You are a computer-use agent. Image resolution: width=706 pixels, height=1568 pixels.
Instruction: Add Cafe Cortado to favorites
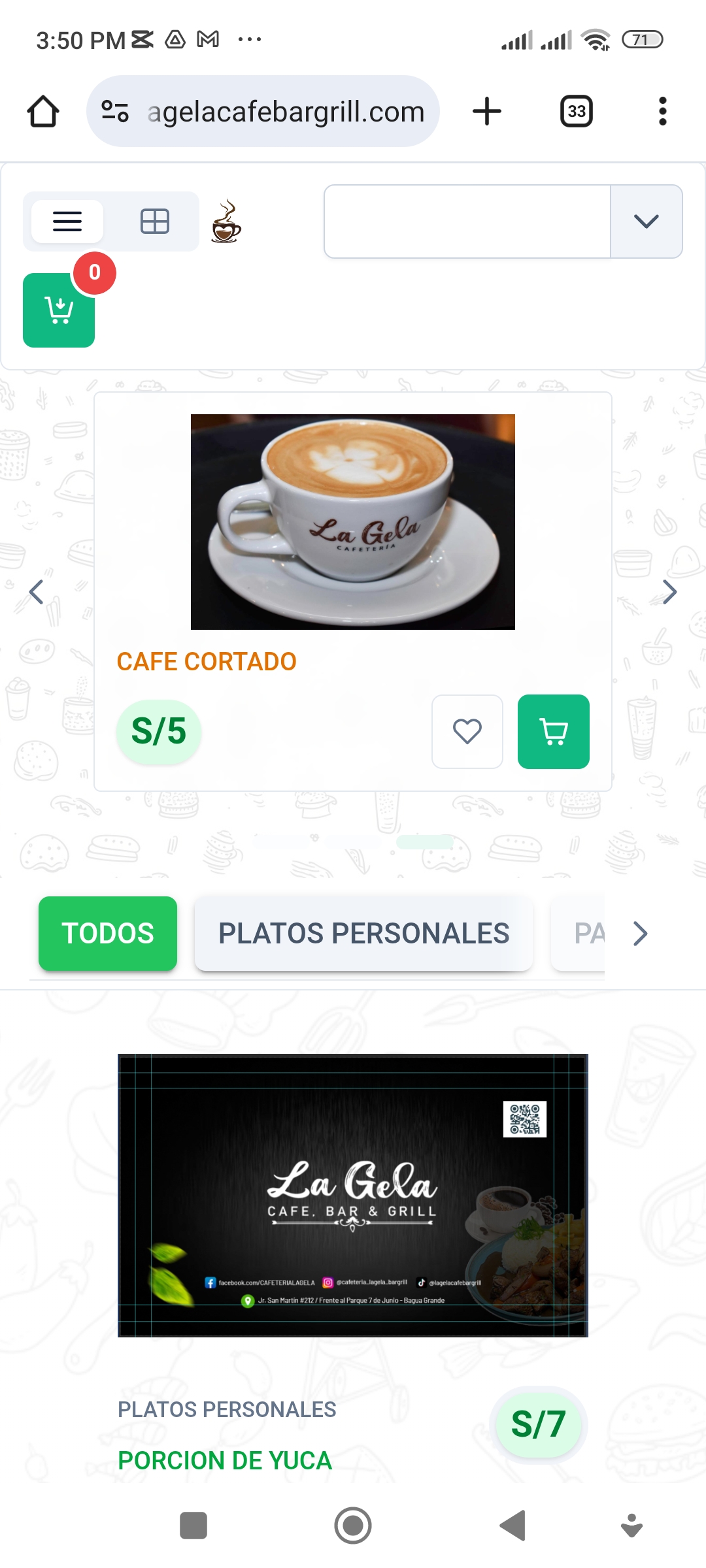467,731
